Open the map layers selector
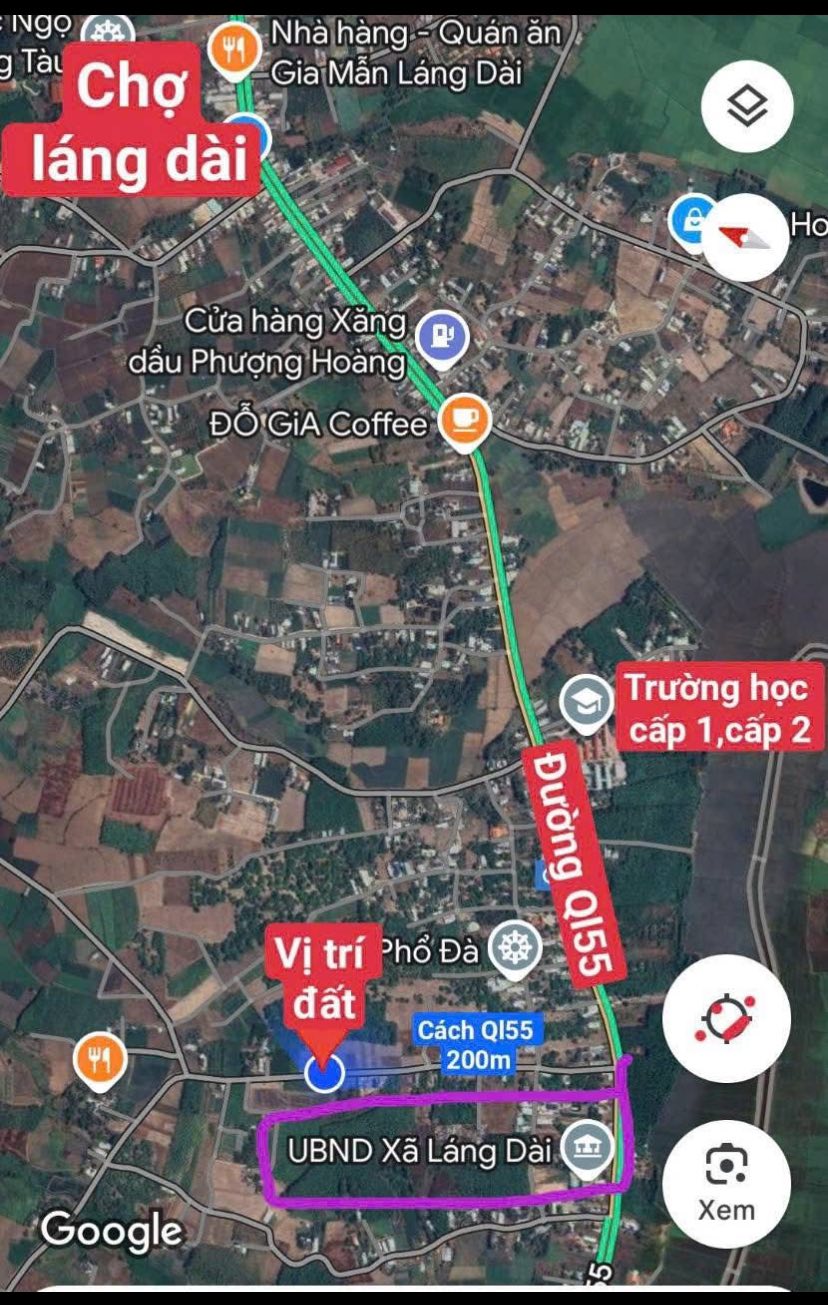This screenshot has height=1305, width=828. click(747, 106)
